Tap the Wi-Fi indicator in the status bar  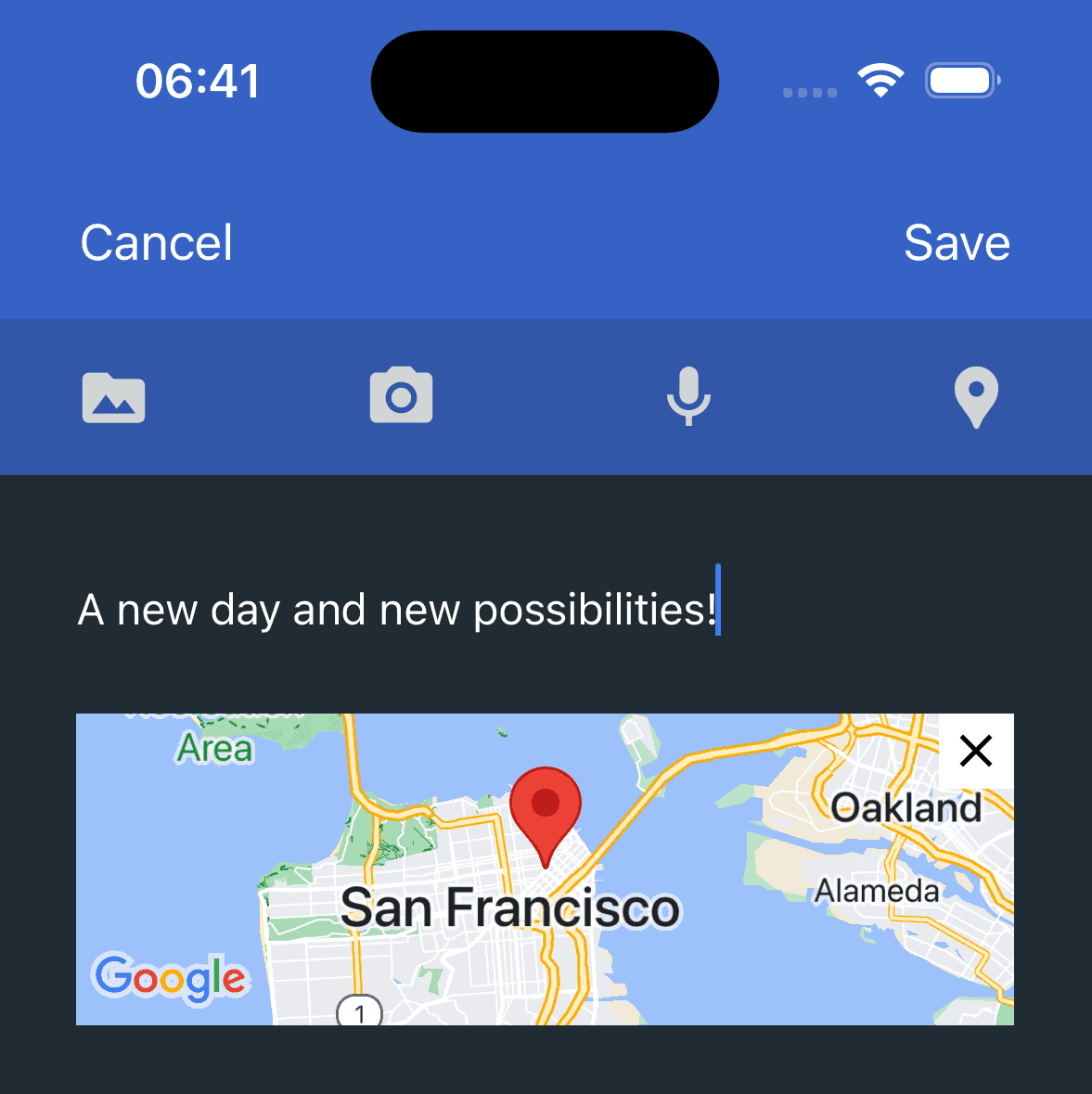point(881,81)
